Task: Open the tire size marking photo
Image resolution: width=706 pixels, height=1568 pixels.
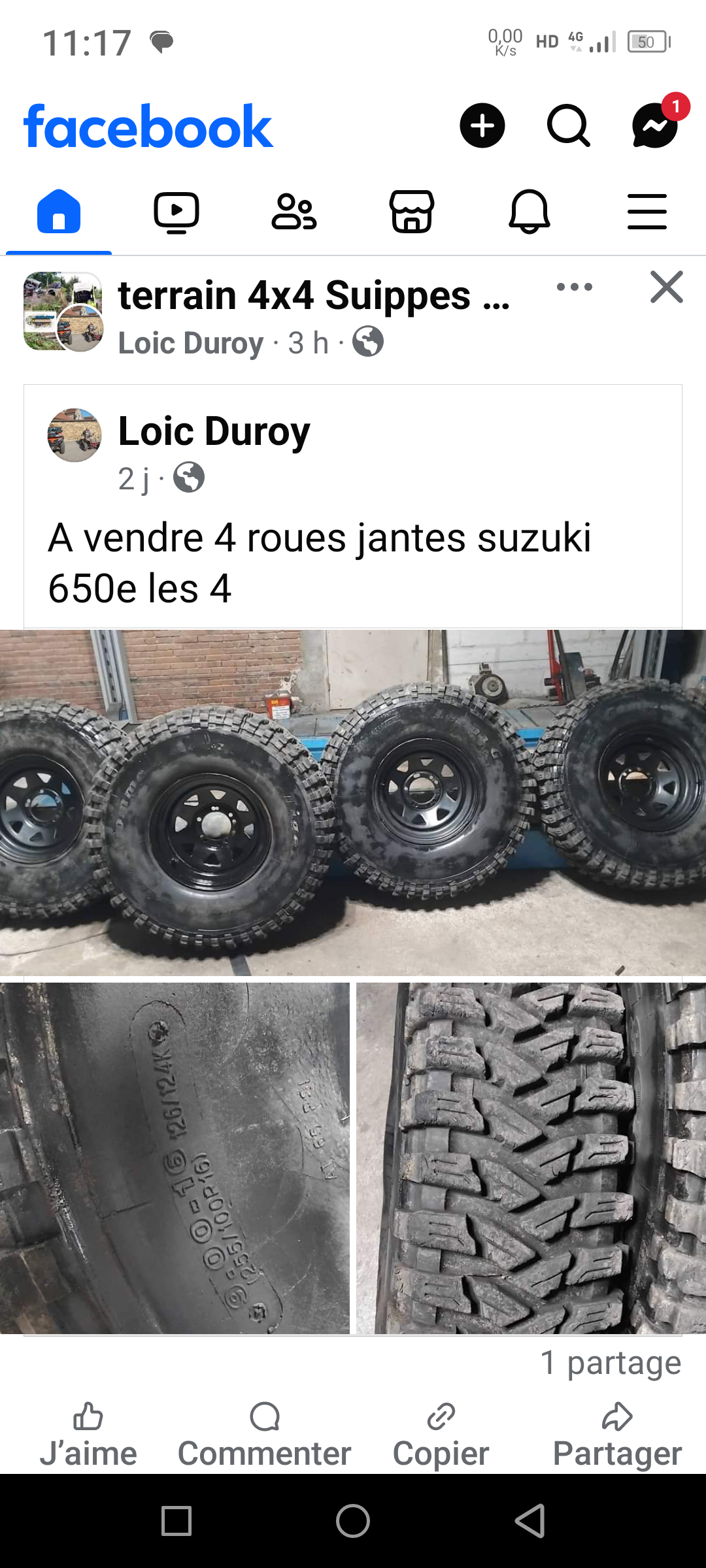Action: tap(175, 1158)
